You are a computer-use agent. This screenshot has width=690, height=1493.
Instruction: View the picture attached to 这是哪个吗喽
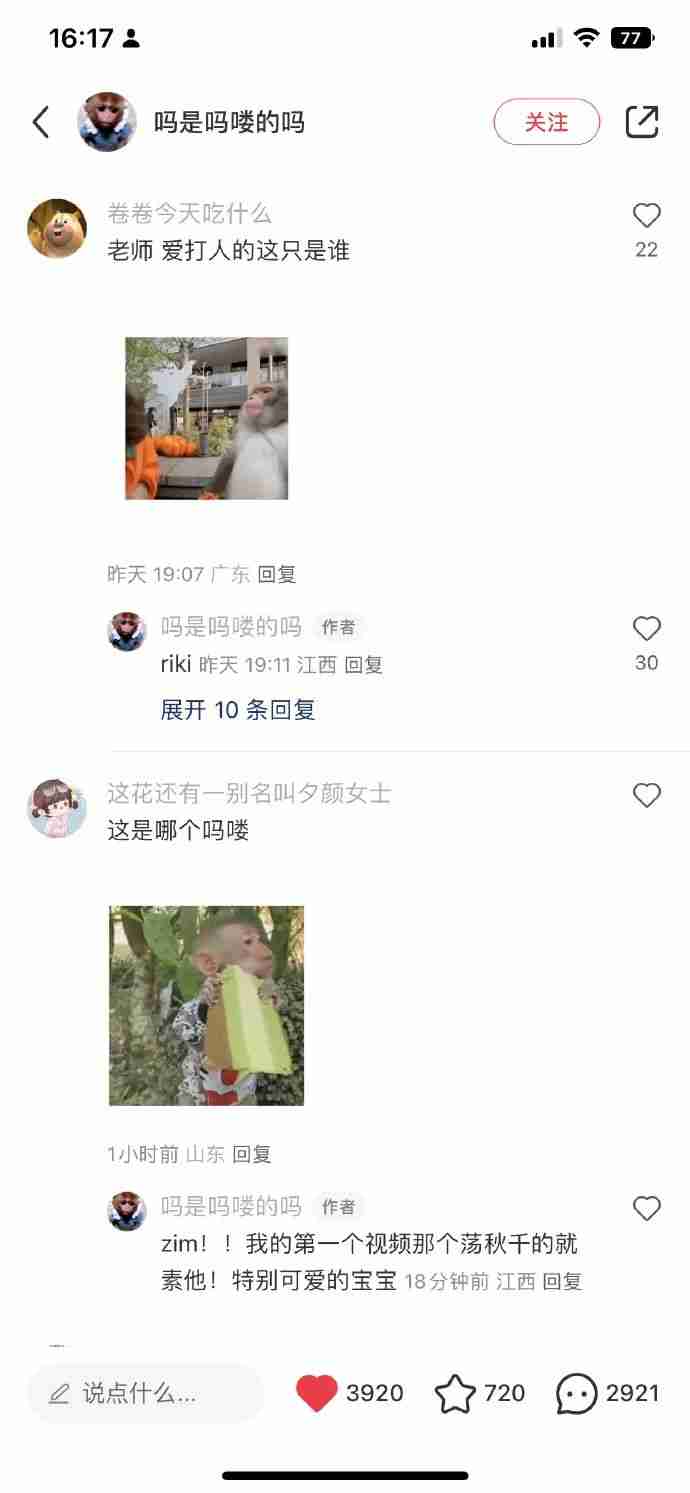coord(206,1005)
